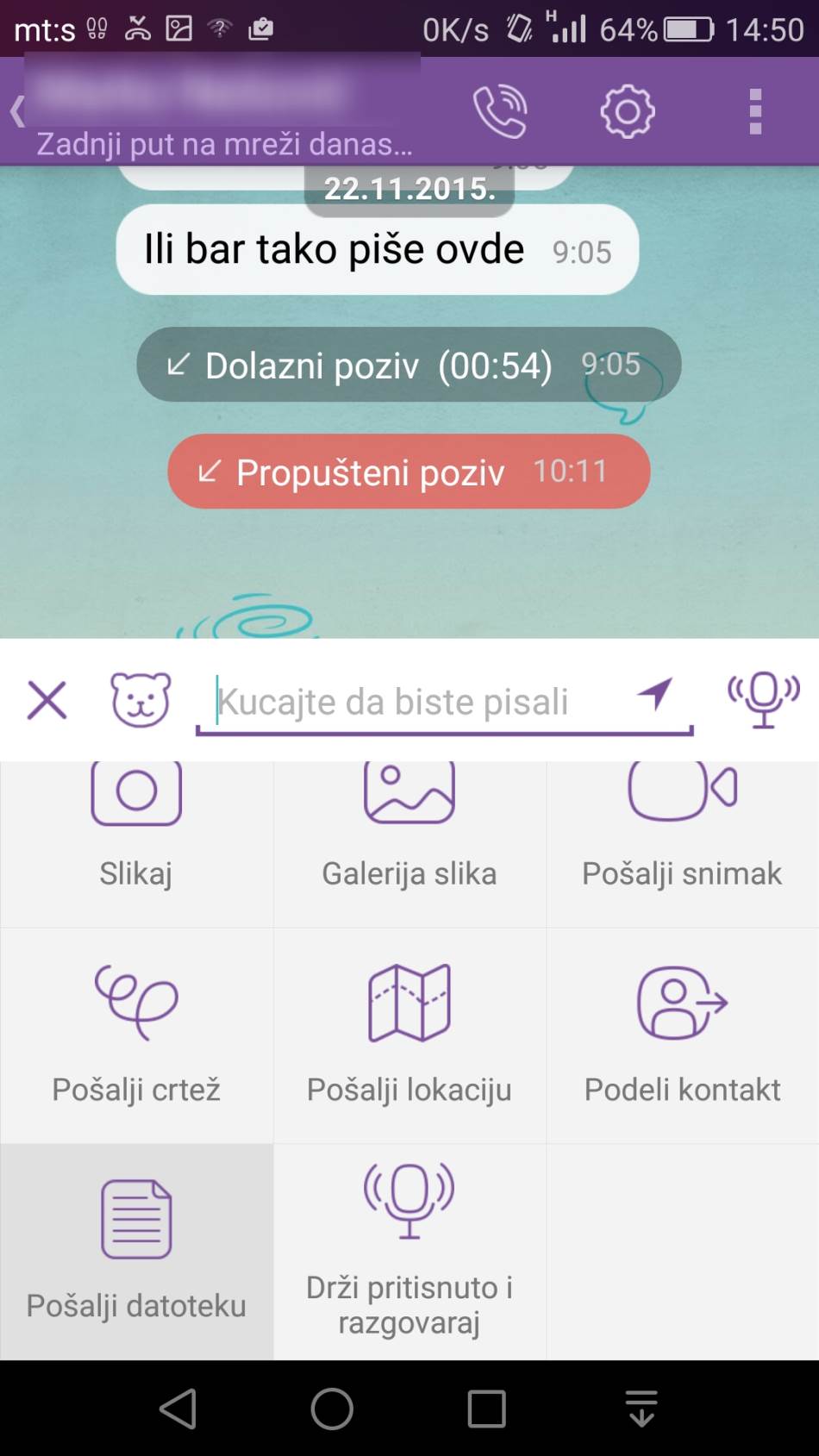Open Galerija slika to pick a photo
The image size is (819, 1456).
tap(409, 793)
